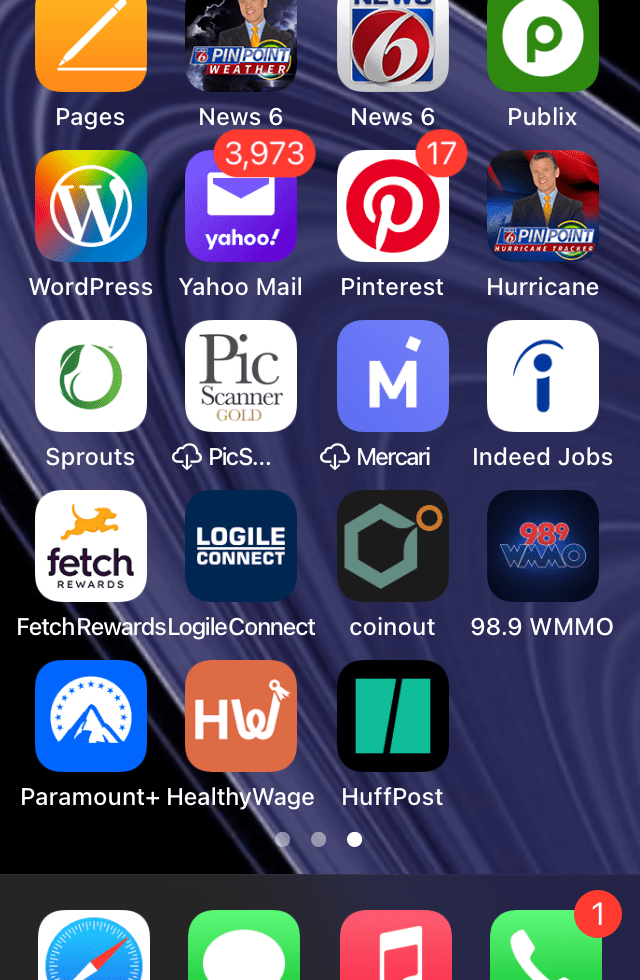
Task: Launch the WordPress app
Action: click(91, 206)
